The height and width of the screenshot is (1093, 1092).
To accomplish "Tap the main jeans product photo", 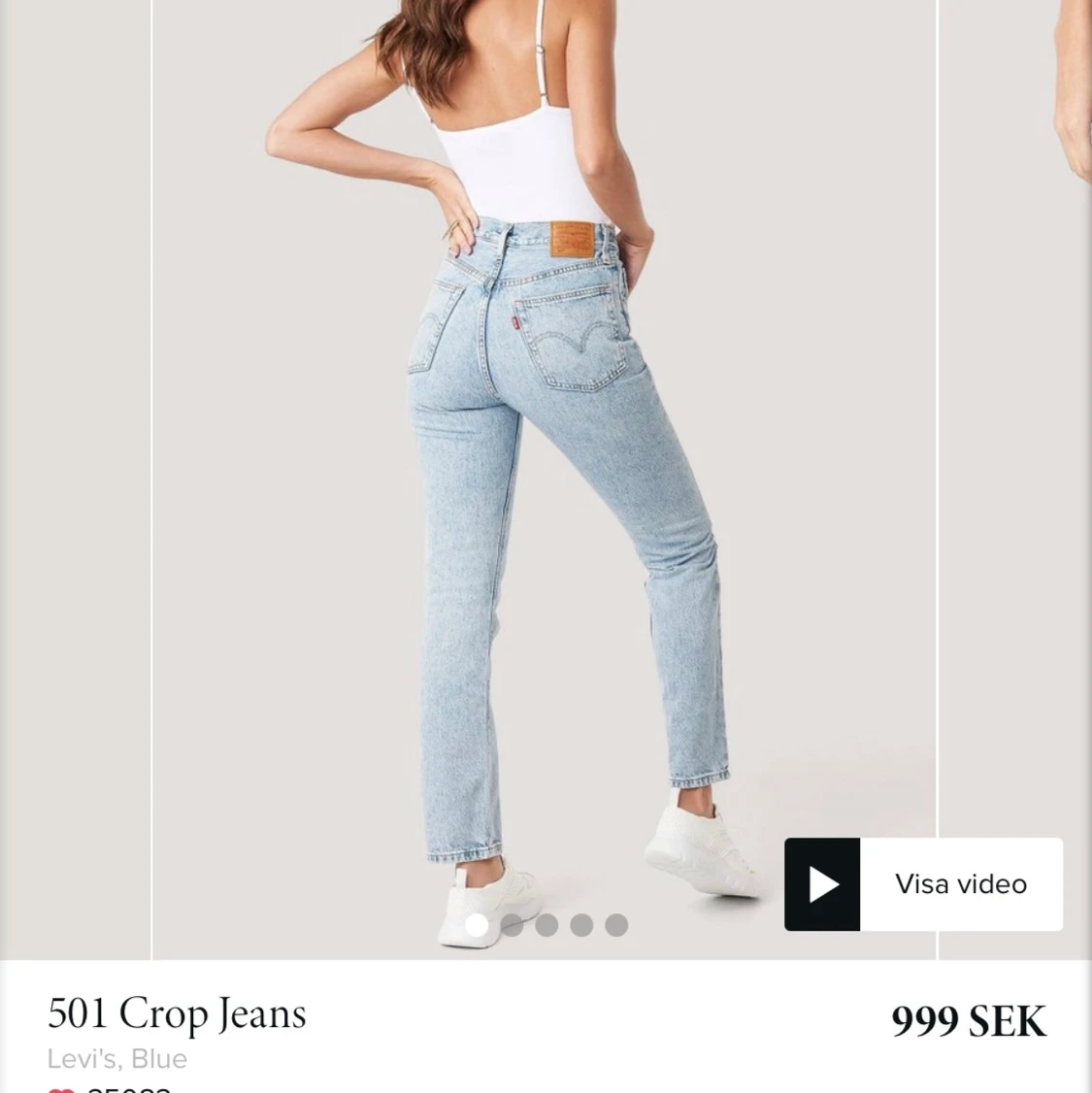I will [544, 437].
